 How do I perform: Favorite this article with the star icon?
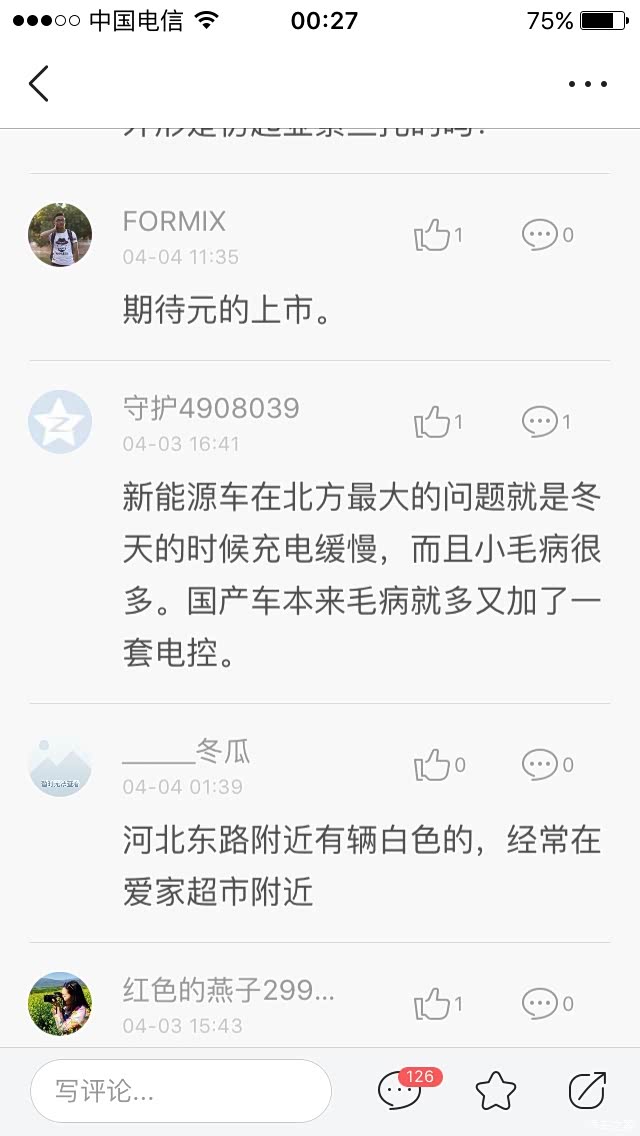coord(496,1091)
